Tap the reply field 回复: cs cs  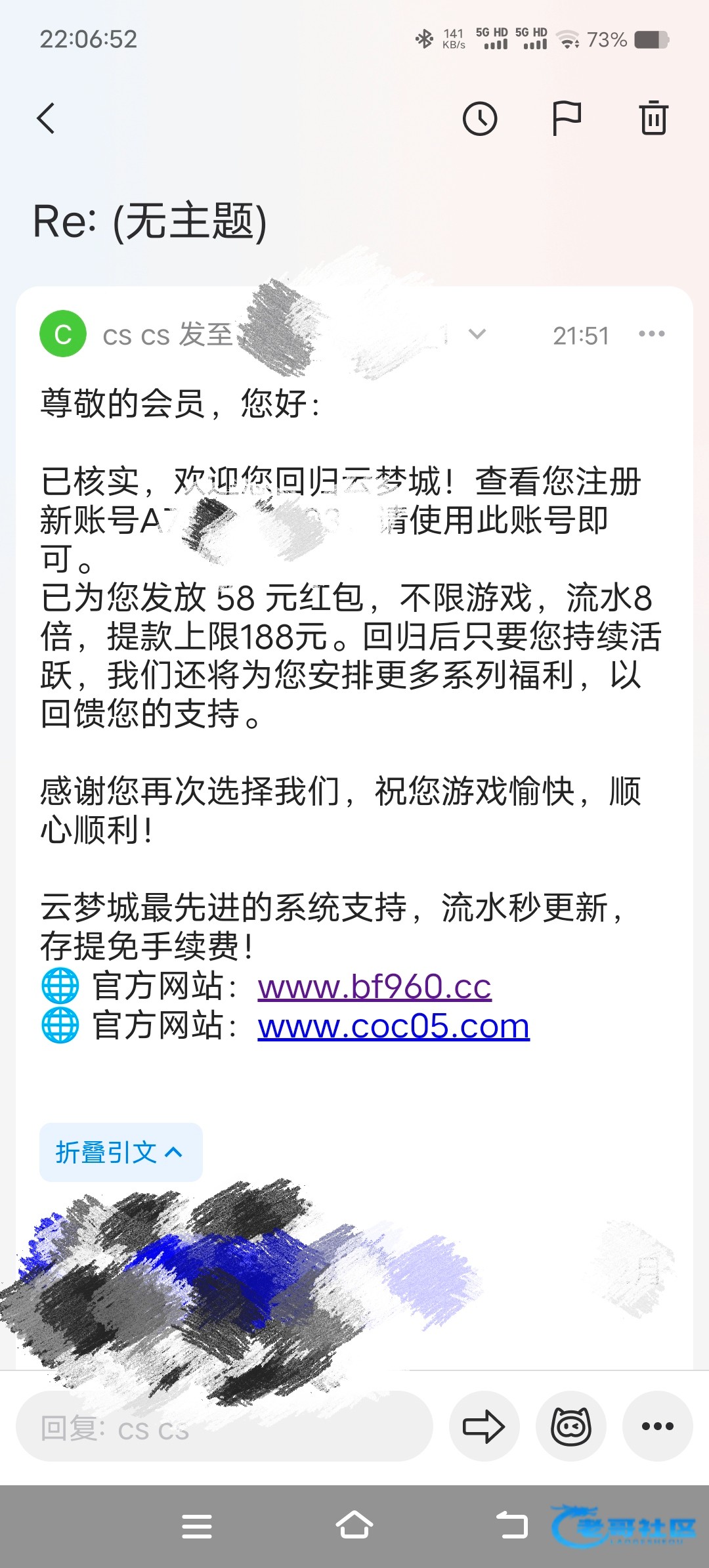pos(224,1426)
